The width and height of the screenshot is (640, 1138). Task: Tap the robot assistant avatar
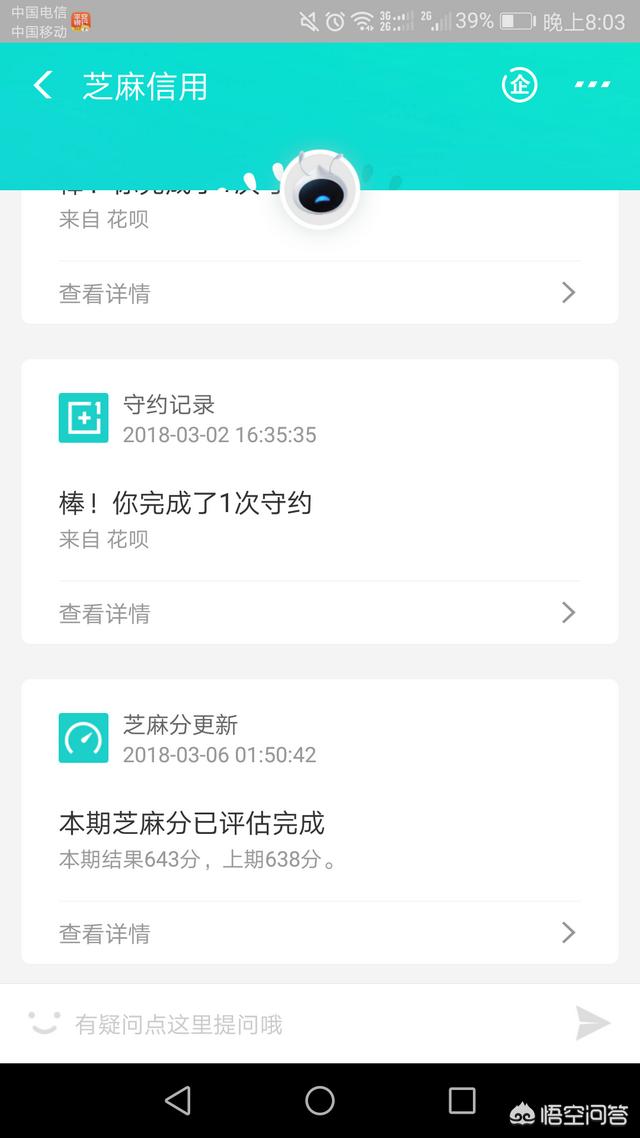320,188
